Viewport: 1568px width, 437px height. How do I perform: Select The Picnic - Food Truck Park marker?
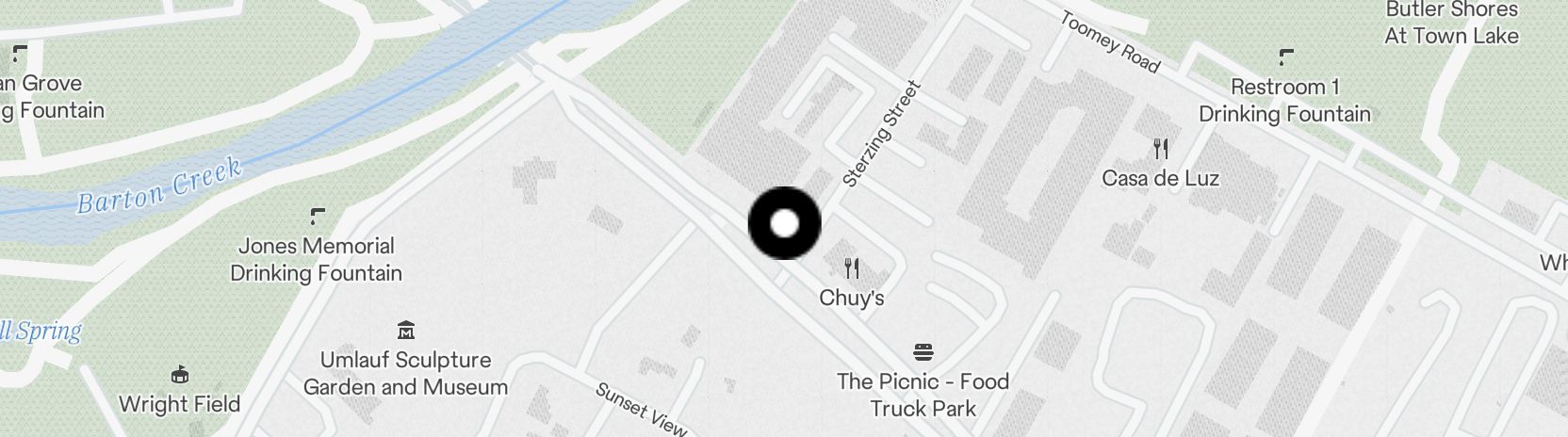923,353
